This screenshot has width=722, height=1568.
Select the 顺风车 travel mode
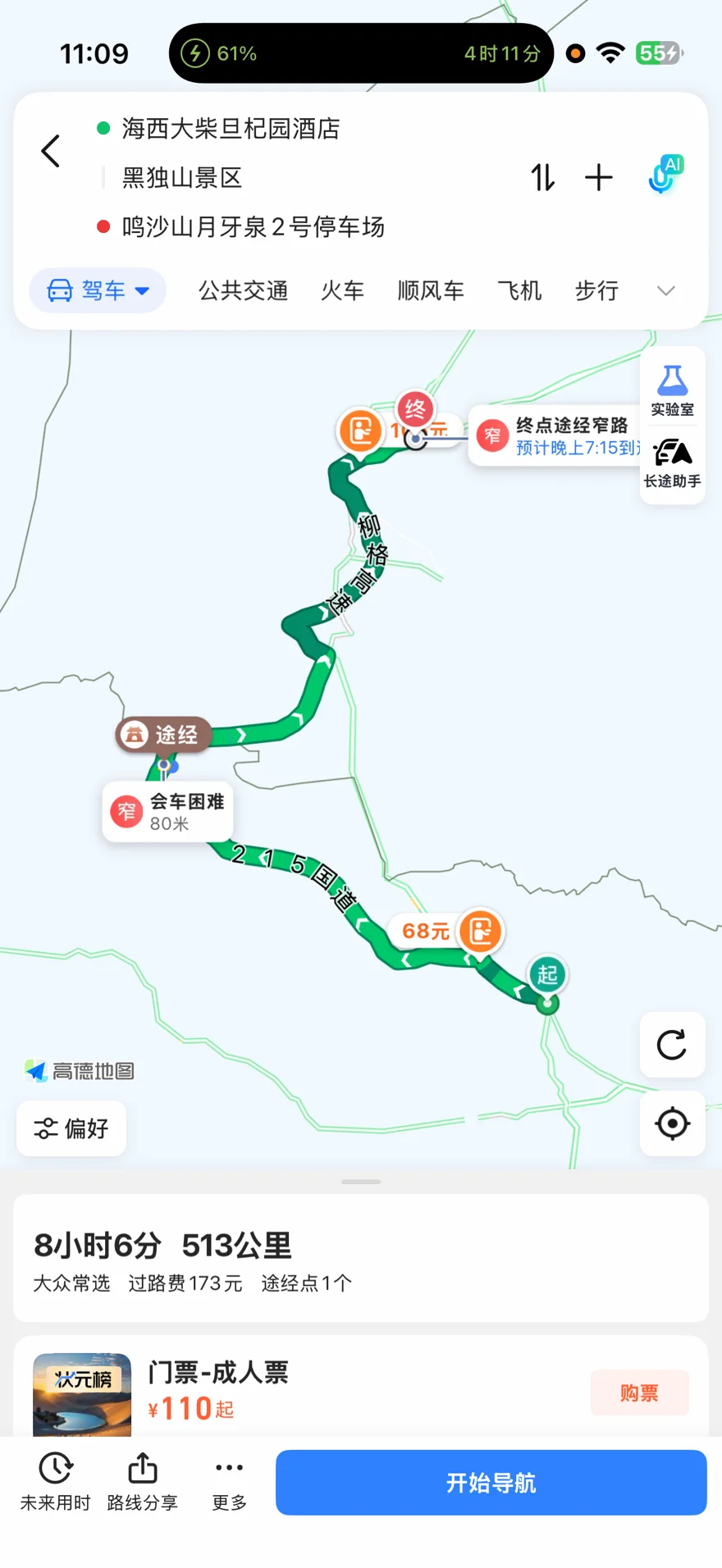(x=431, y=290)
